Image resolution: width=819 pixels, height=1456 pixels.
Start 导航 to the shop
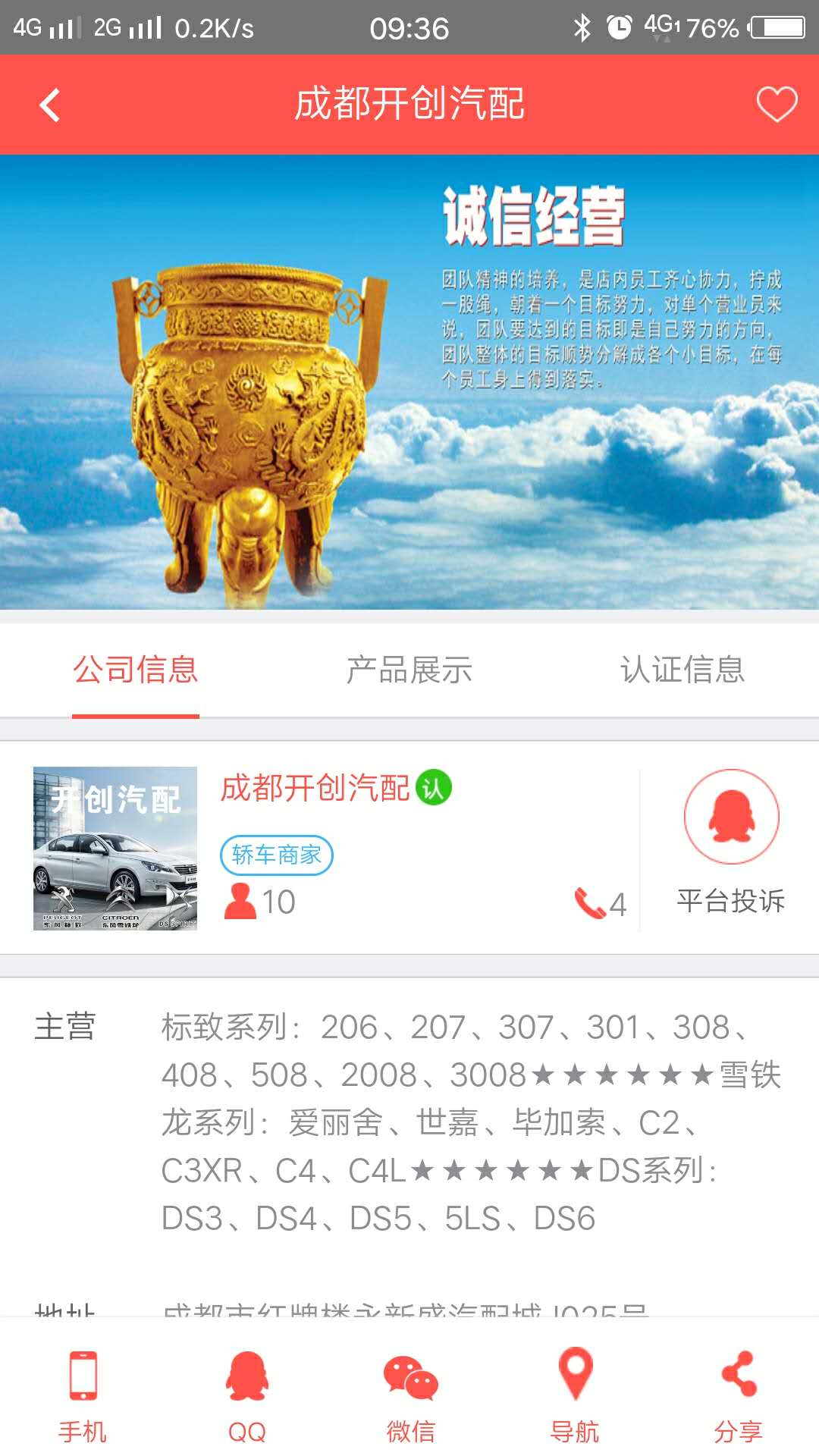(575, 1394)
